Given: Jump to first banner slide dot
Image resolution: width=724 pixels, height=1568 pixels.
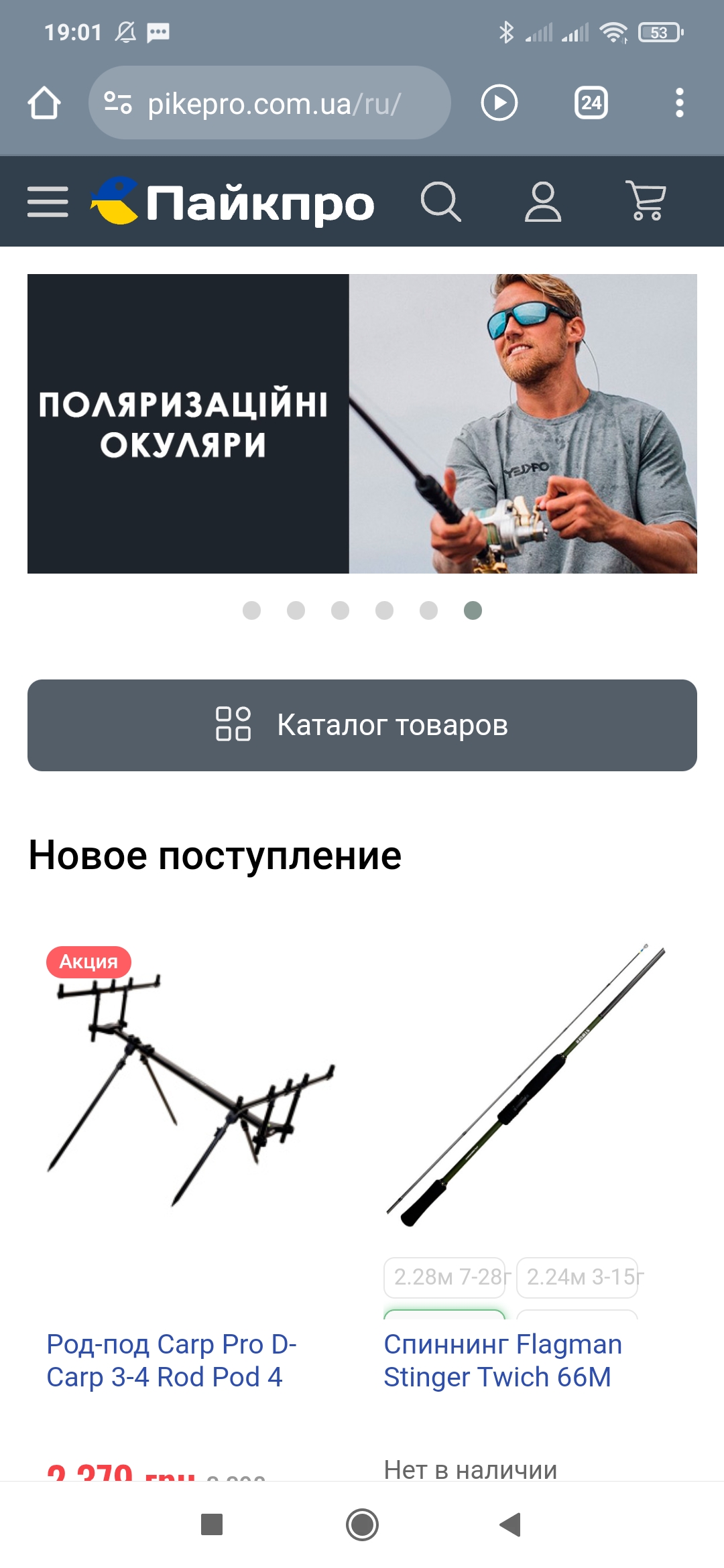Looking at the screenshot, I should (251, 610).
